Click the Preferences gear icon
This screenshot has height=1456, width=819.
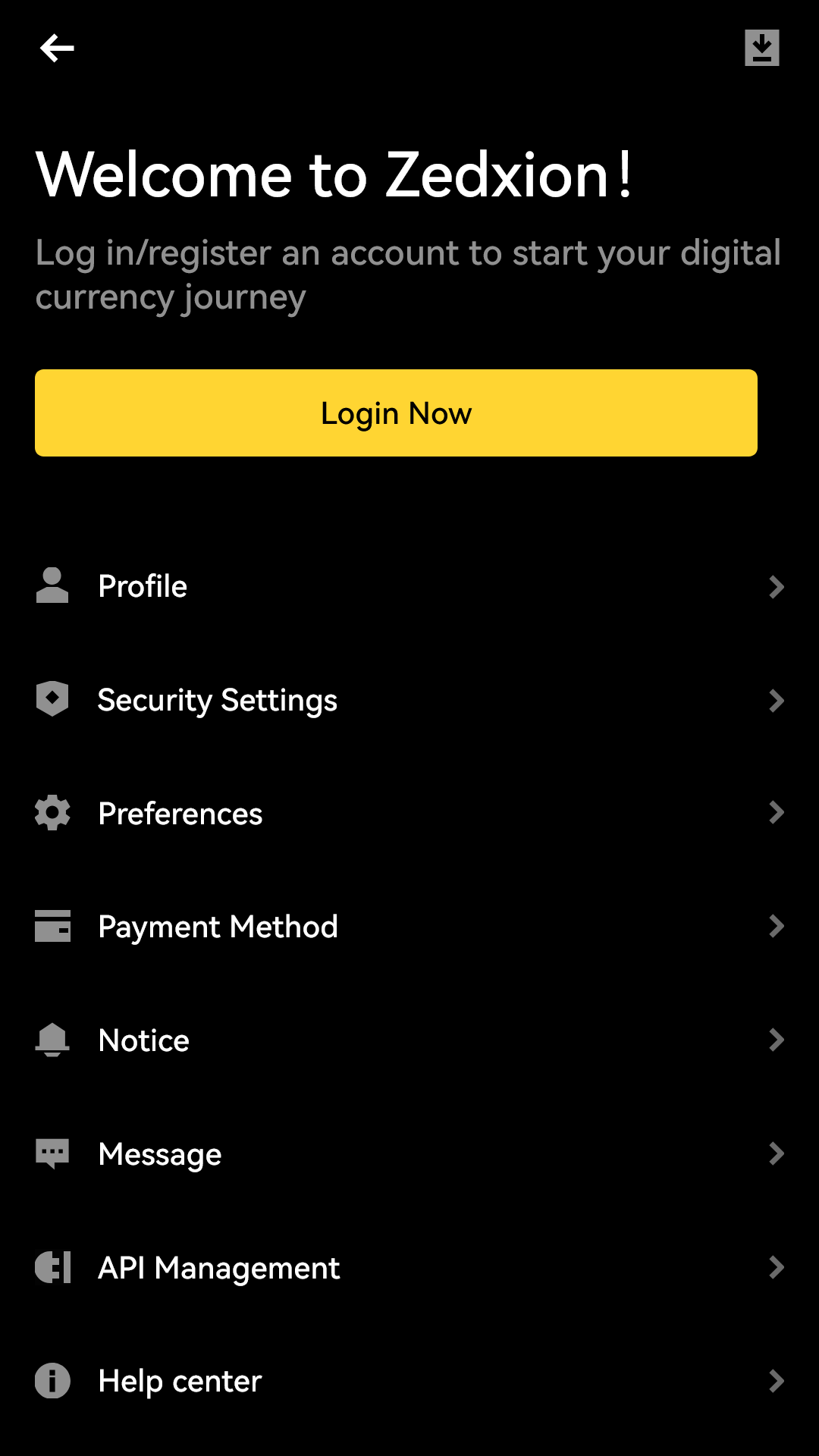52,812
